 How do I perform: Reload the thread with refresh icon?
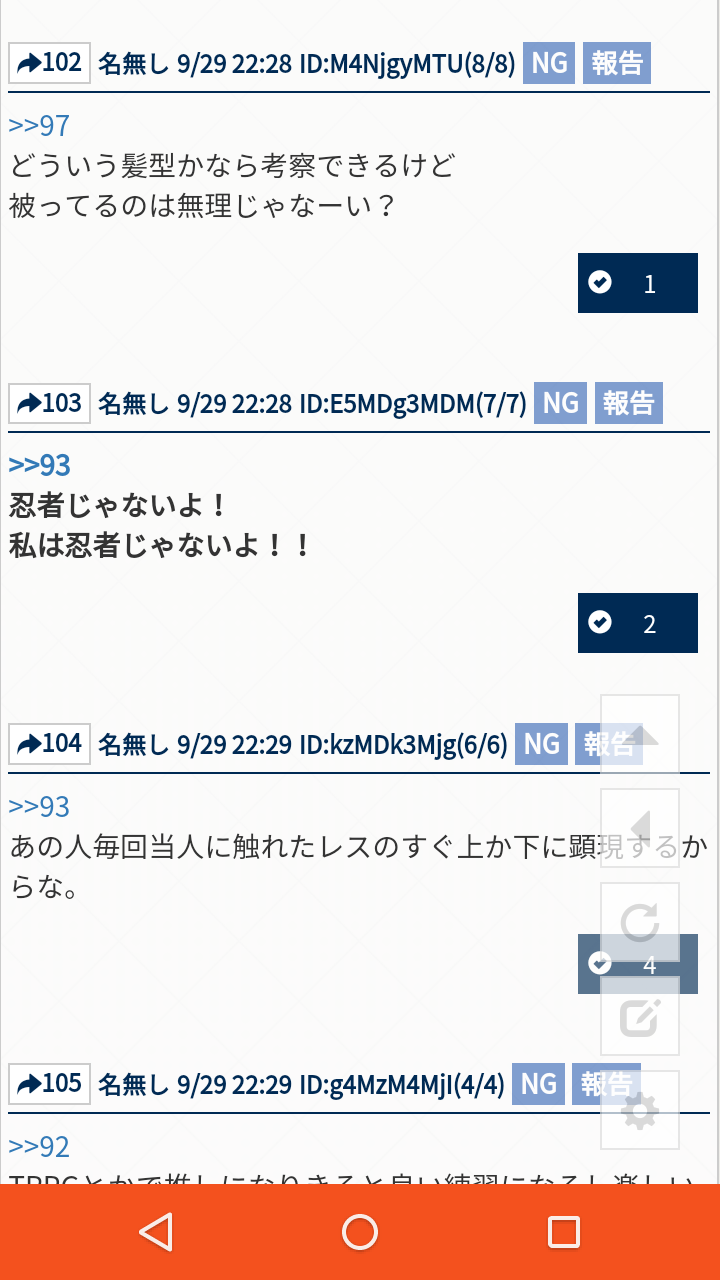click(640, 922)
